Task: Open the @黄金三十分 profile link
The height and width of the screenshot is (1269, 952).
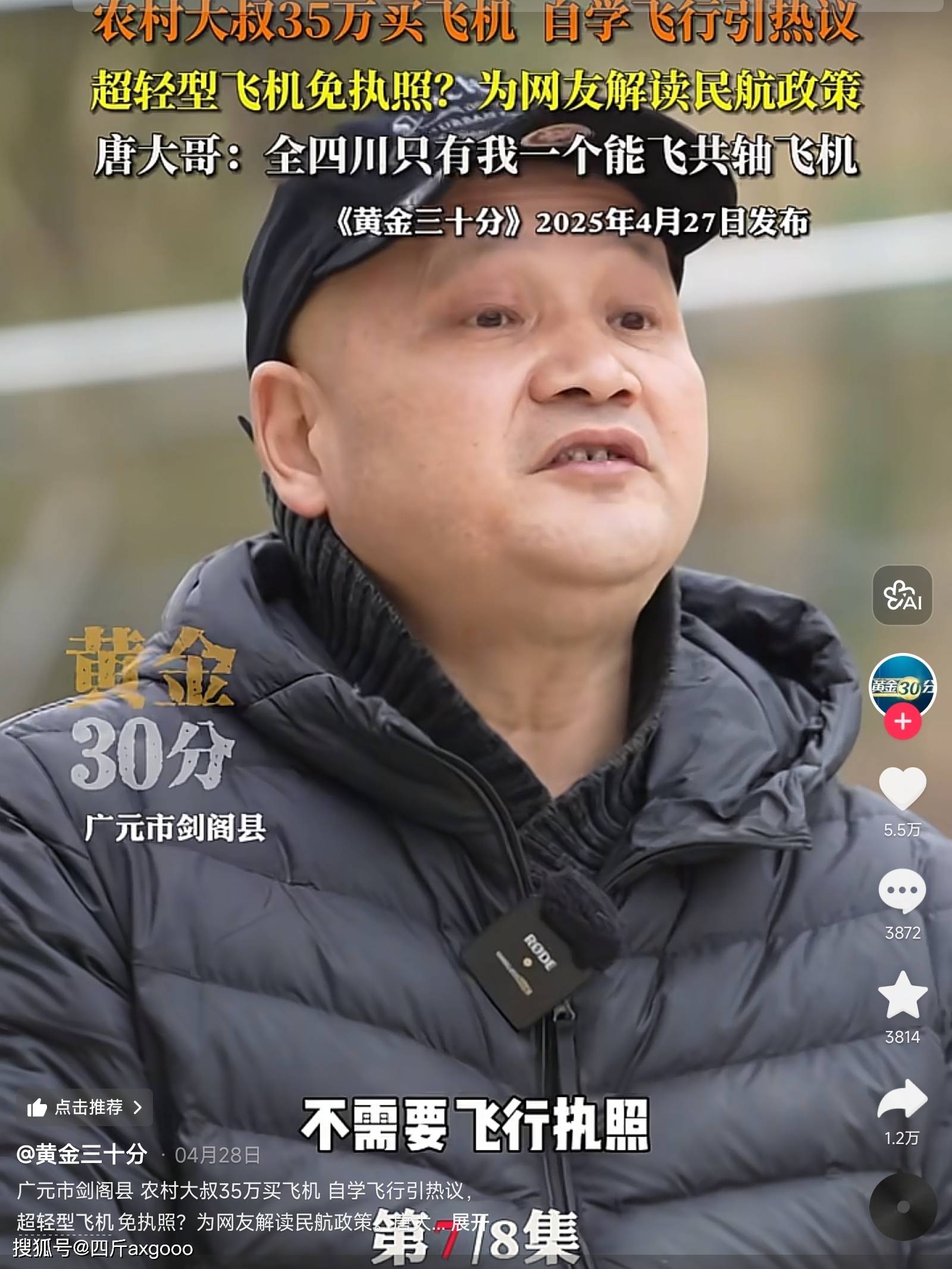Action: click(x=82, y=1154)
